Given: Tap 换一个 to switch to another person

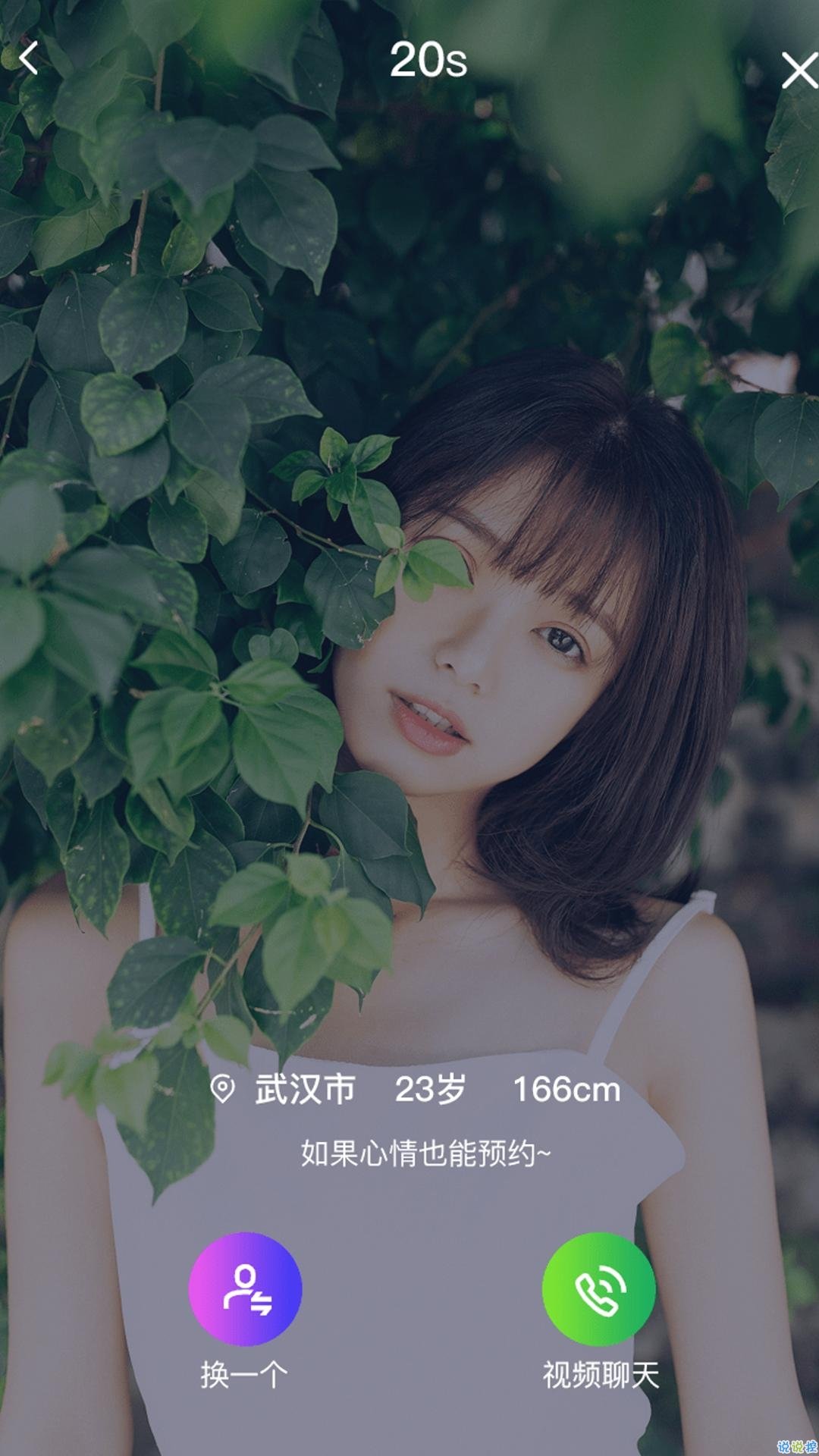Looking at the screenshot, I should (x=245, y=1289).
